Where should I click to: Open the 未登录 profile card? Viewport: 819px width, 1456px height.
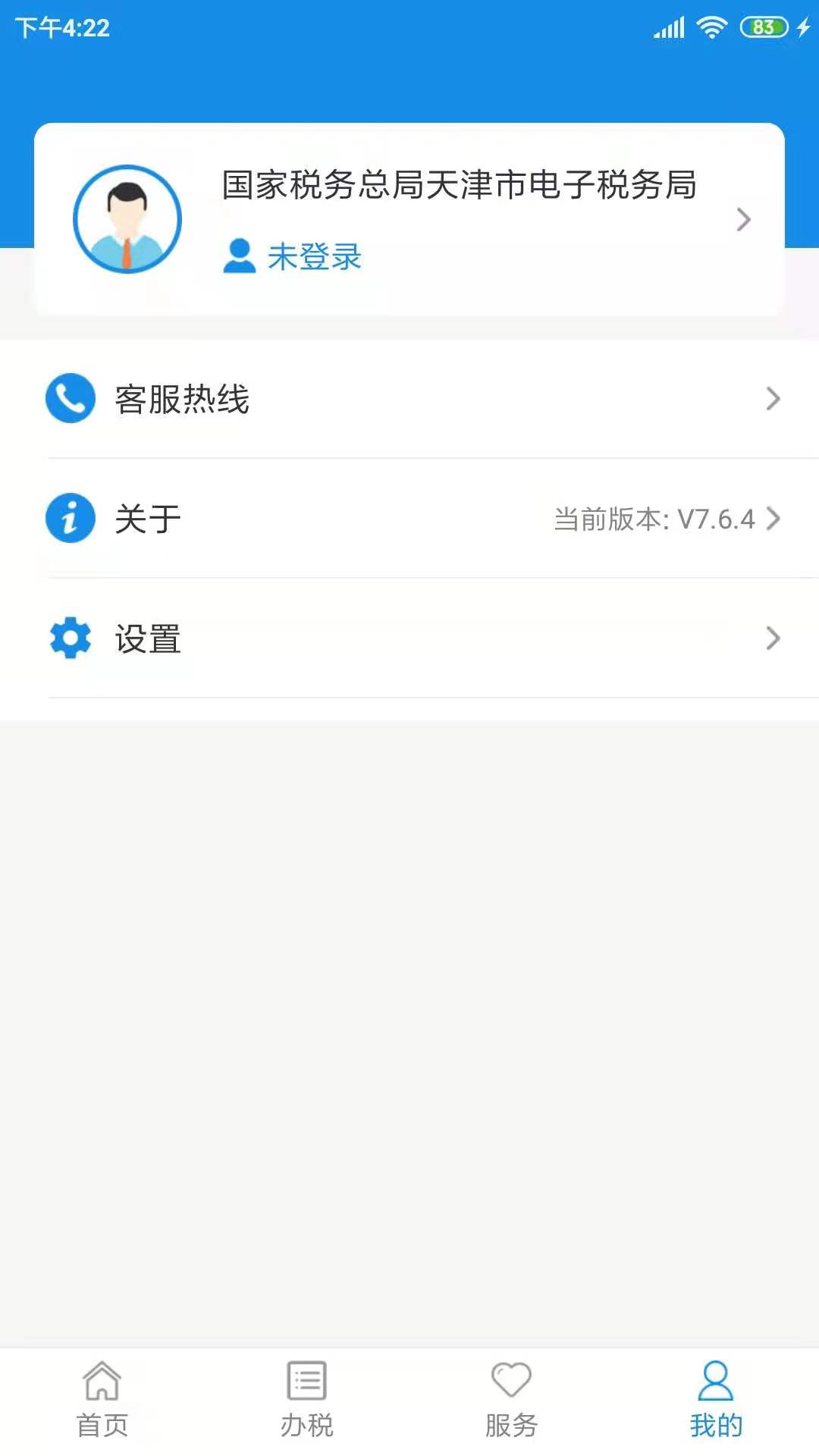tap(409, 219)
